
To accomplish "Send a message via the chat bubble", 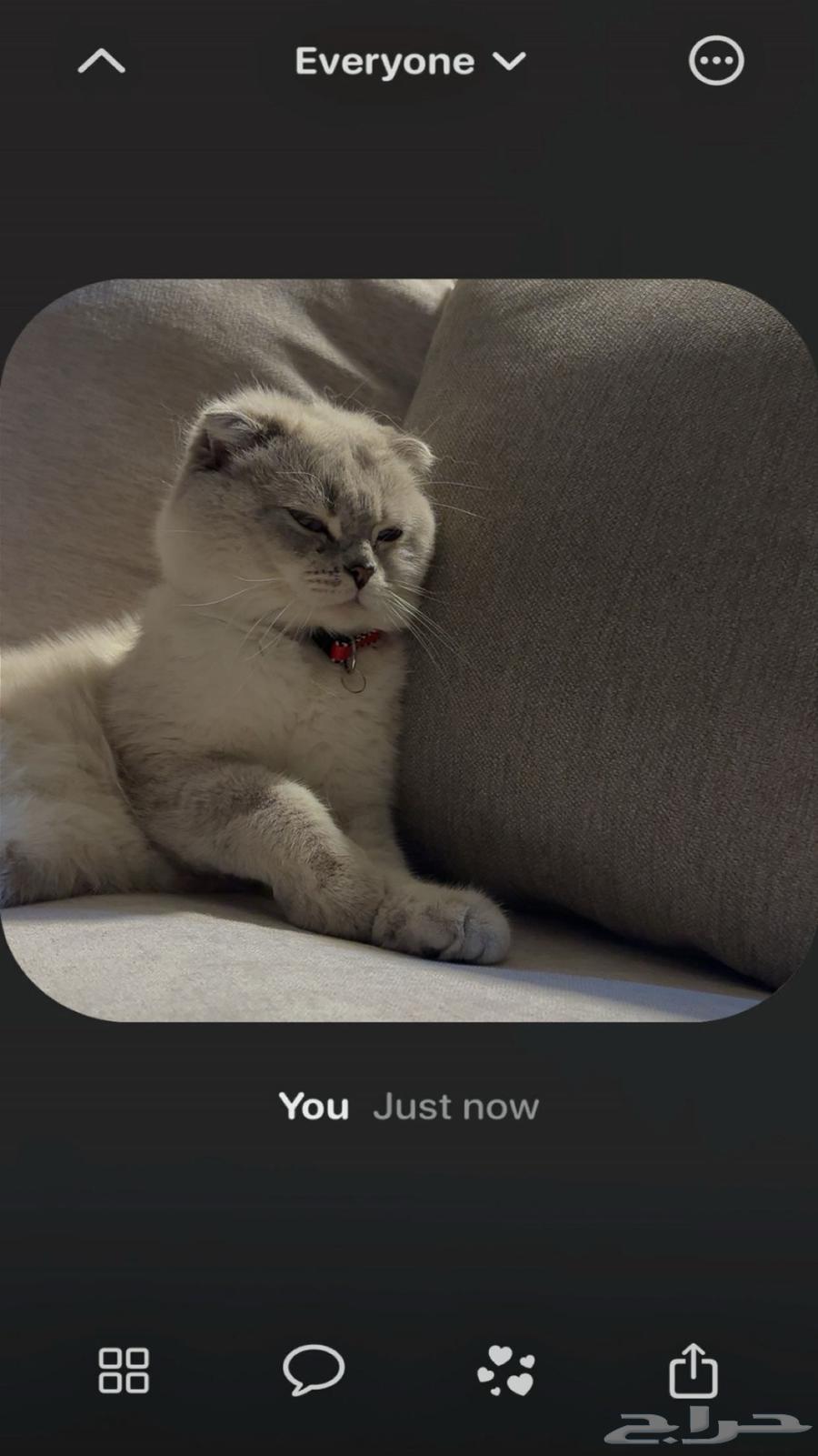I will [314, 1369].
